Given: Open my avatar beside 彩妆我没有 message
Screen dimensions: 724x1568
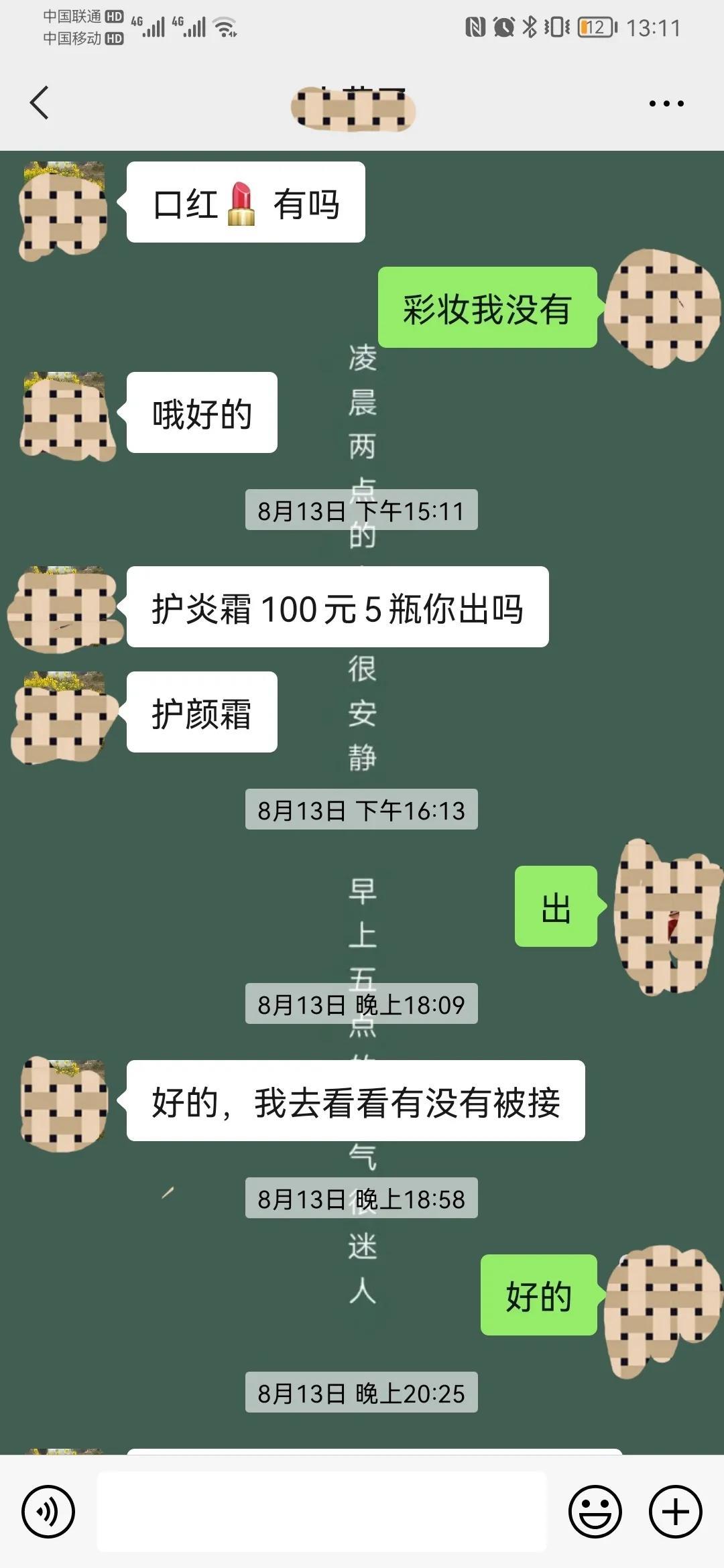Looking at the screenshot, I should coord(660,308).
